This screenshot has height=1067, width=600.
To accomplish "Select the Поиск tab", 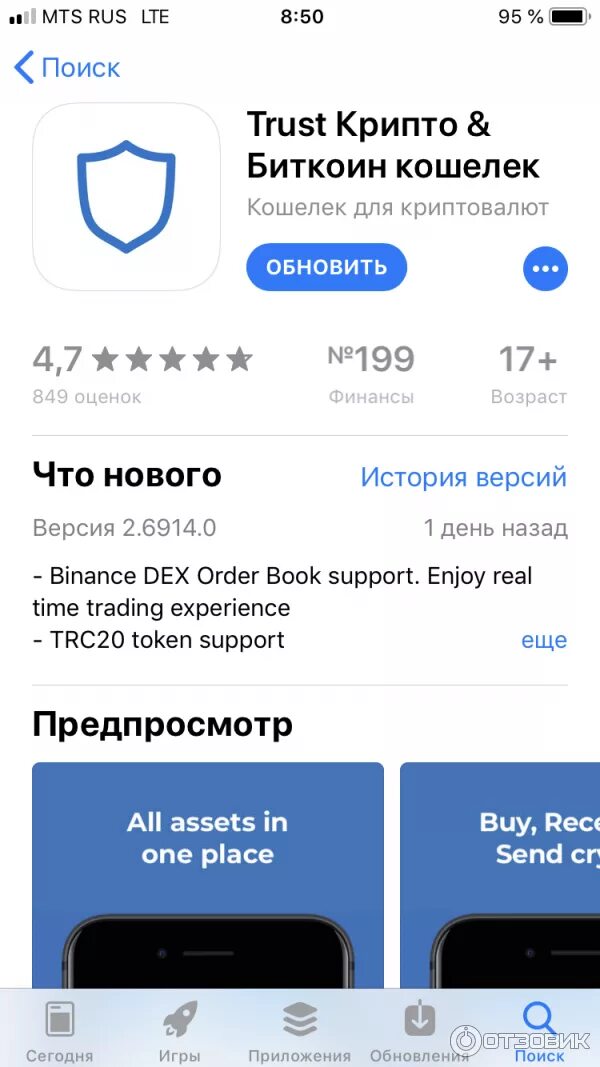I will pos(539,1030).
